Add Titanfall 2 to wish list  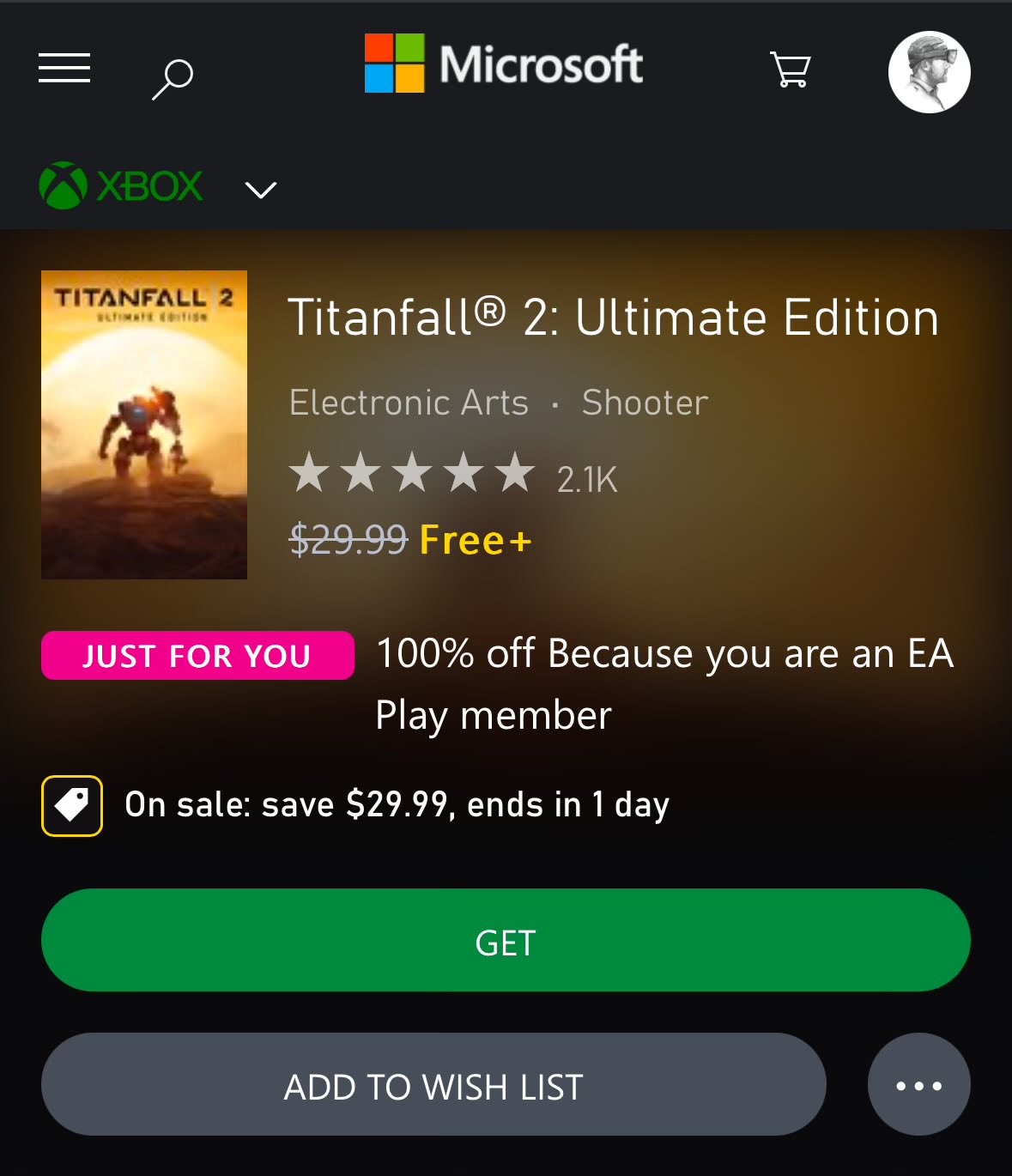433,1085
